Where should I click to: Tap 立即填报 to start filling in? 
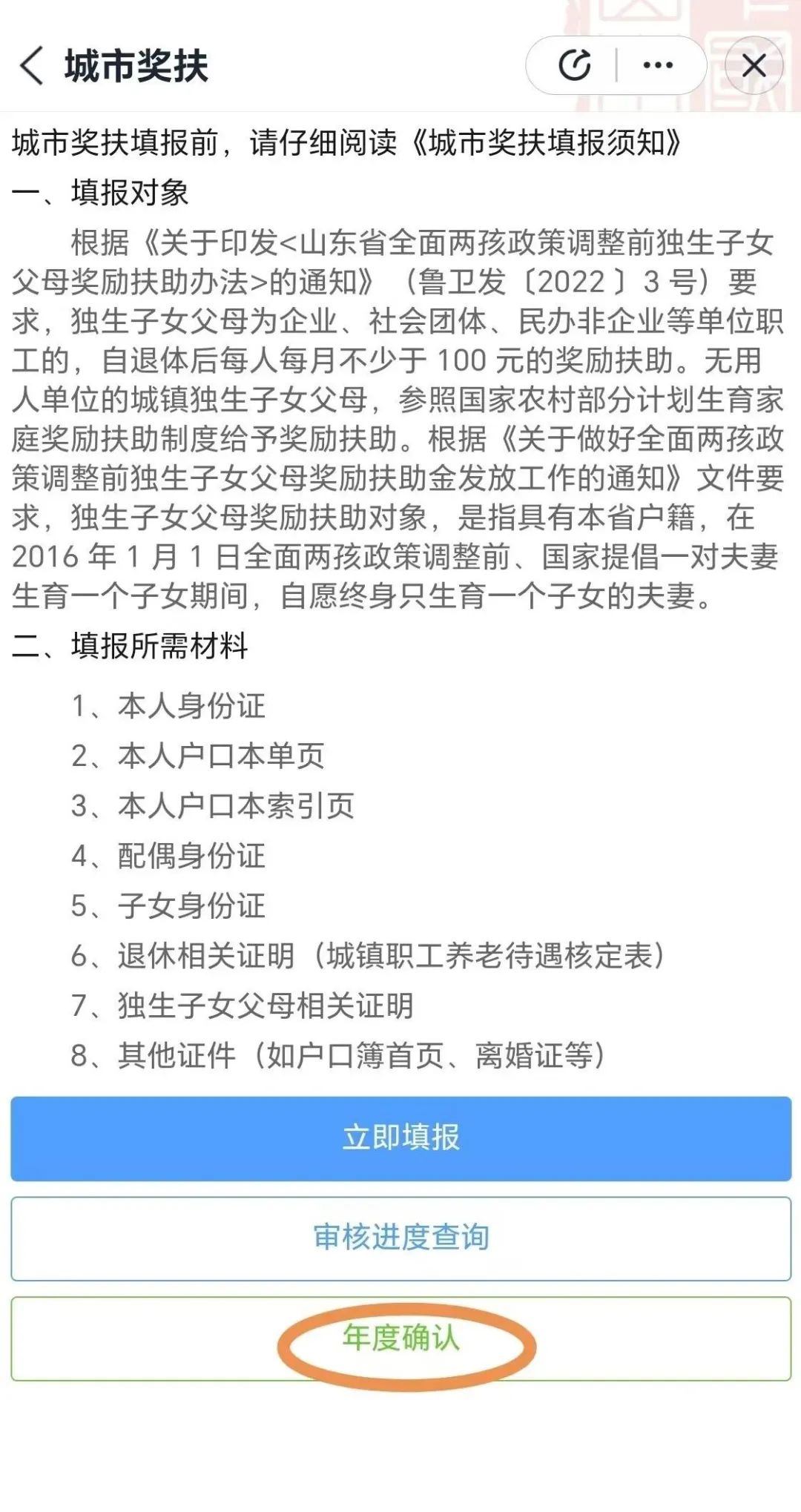400,1138
